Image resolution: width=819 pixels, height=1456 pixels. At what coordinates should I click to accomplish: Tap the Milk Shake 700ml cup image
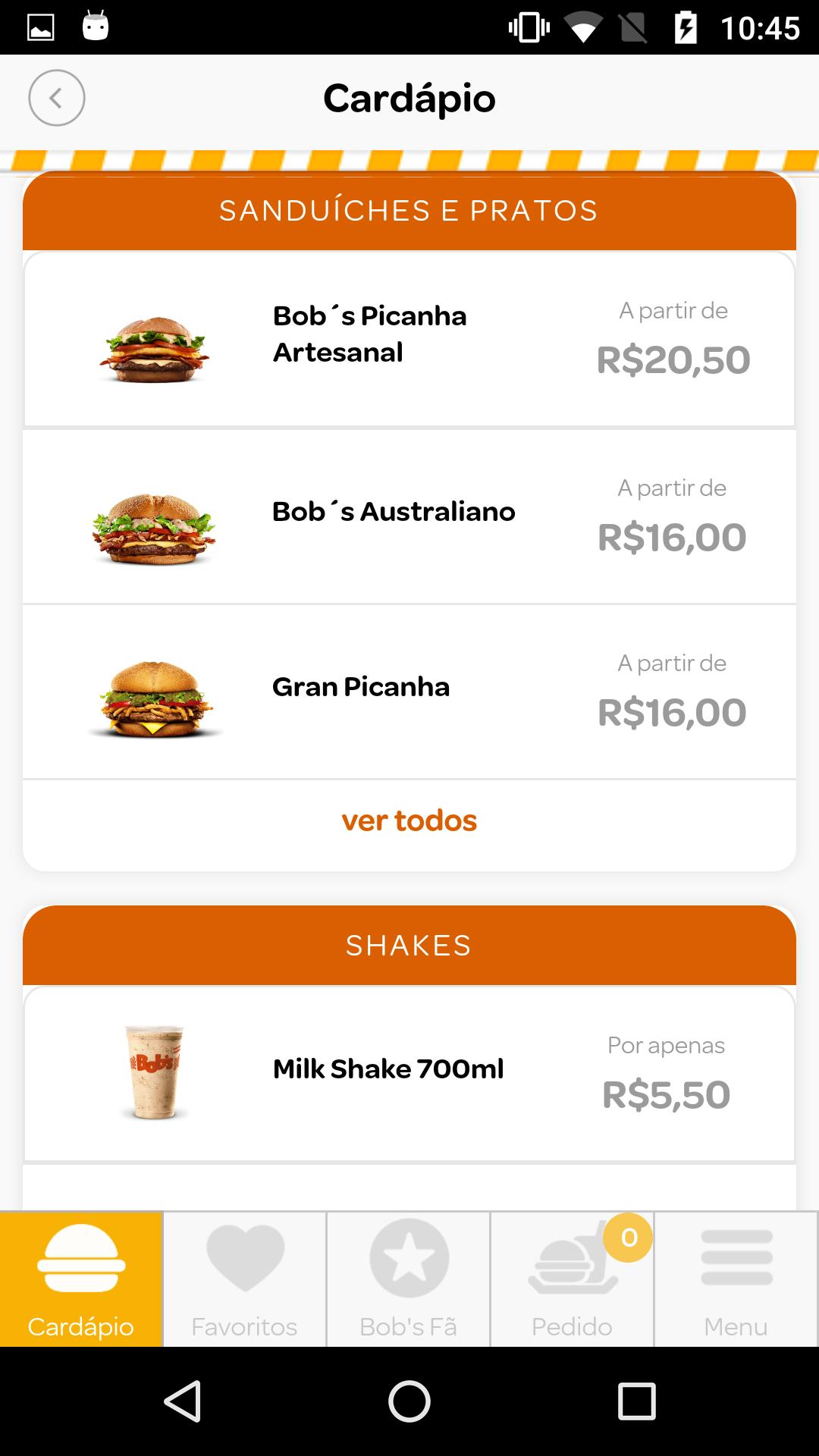154,1069
